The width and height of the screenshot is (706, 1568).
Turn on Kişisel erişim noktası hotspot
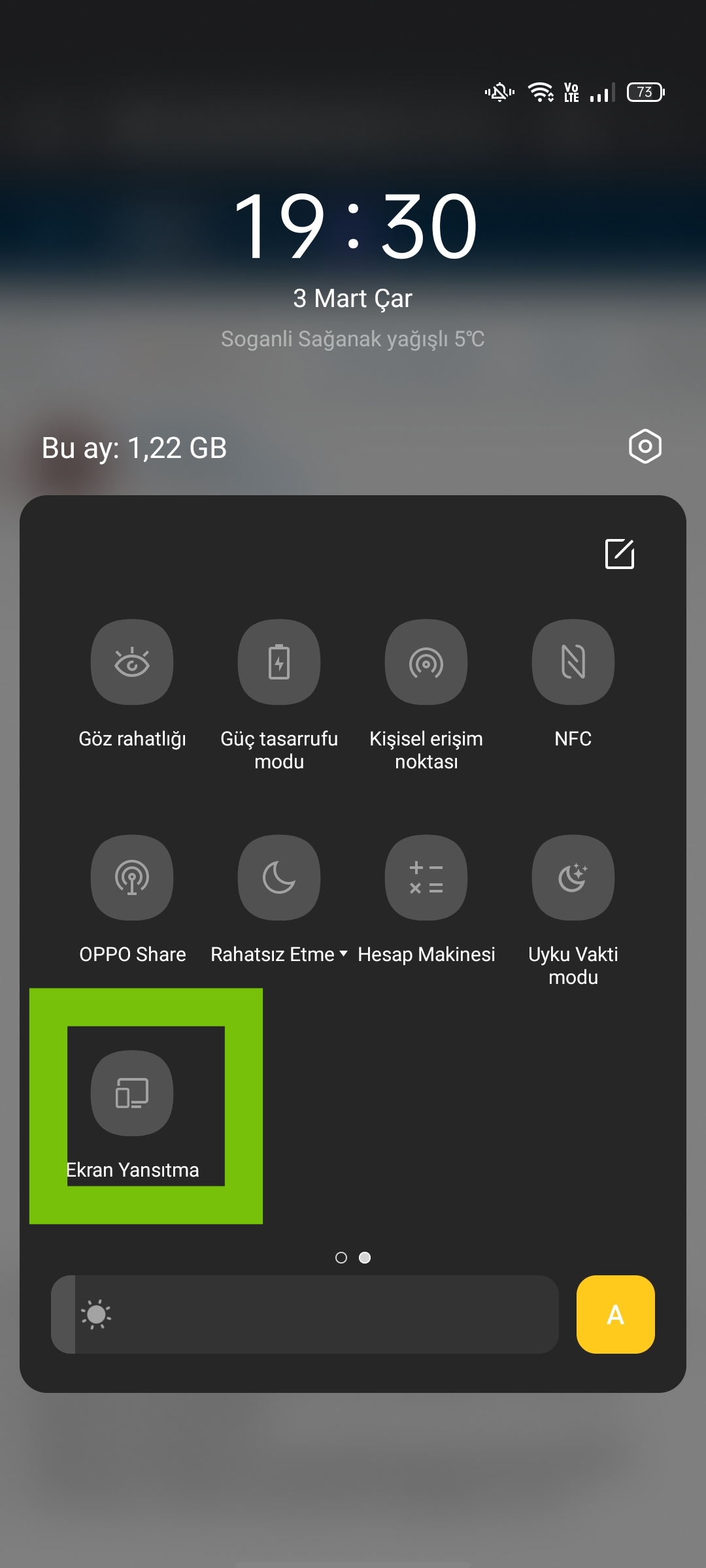tap(426, 662)
